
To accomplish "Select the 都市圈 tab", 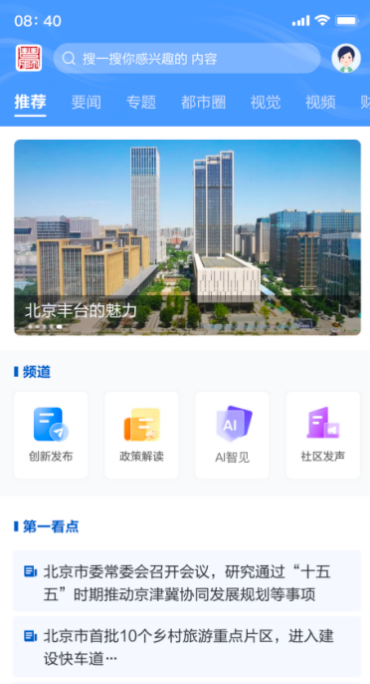I will point(203,103).
